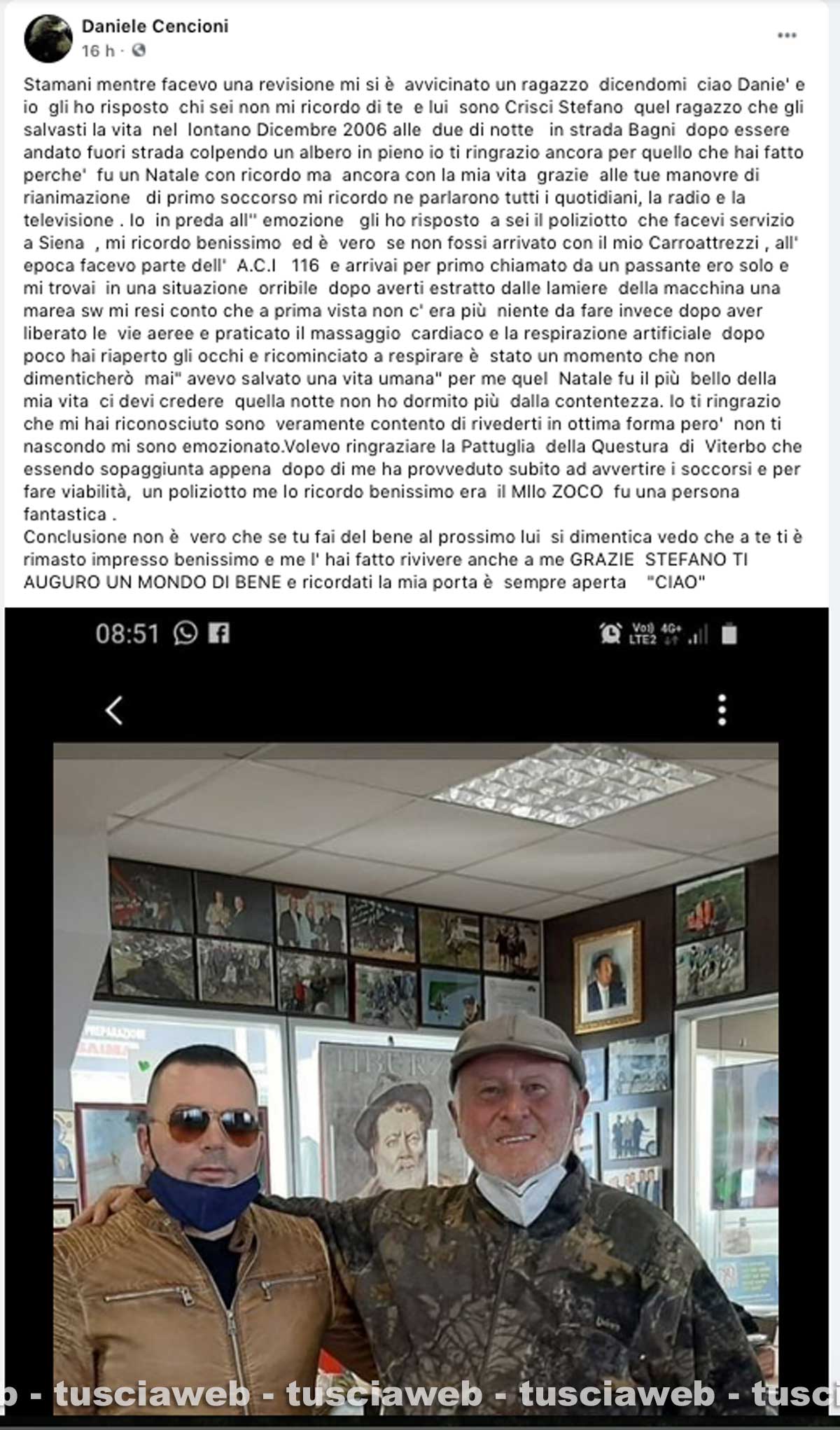This screenshot has height=1430, width=840.
Task: Open Daniele Cencioni's profile picture
Action: (48, 38)
